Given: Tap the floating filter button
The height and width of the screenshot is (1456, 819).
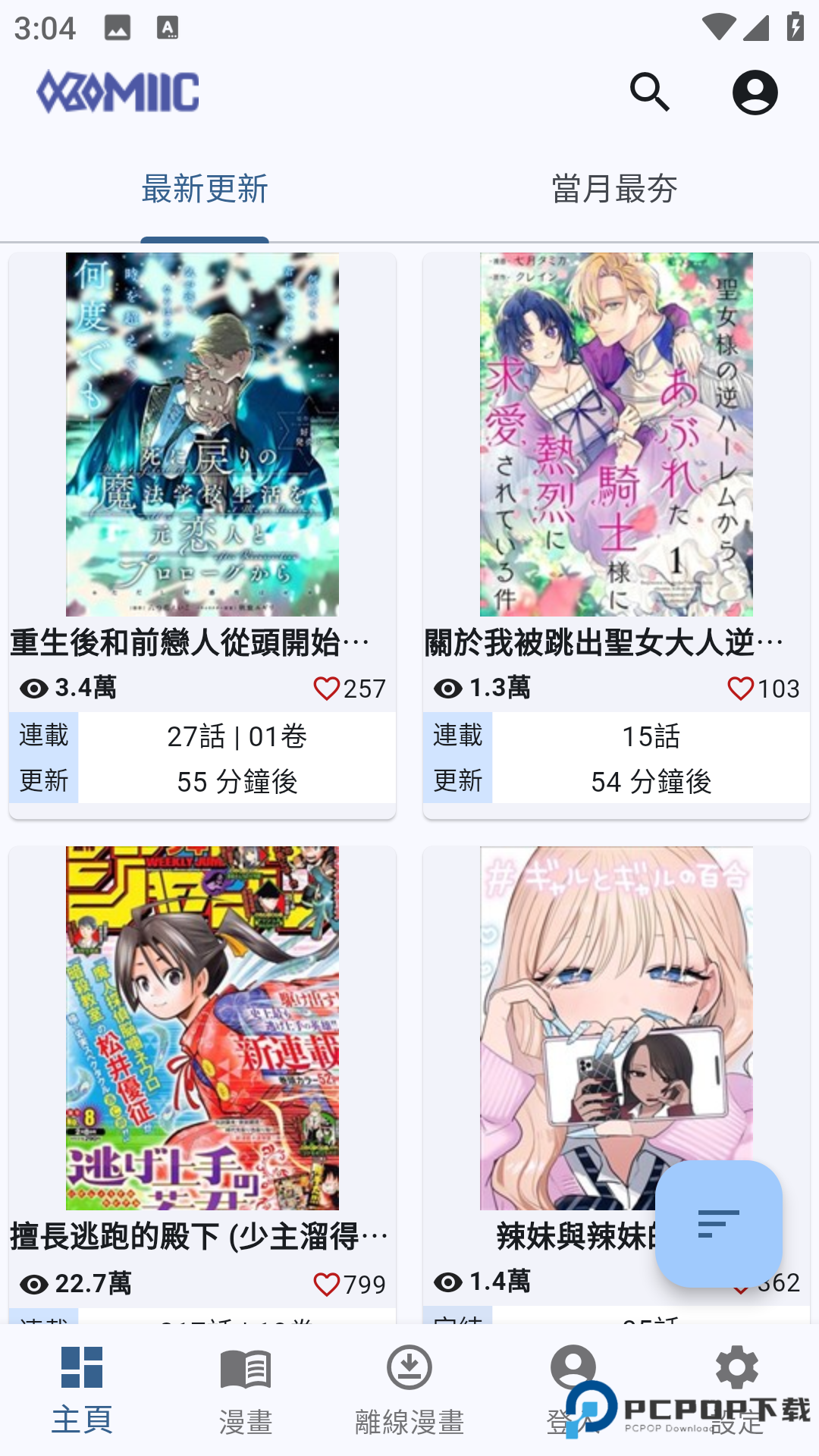Looking at the screenshot, I should tap(718, 1223).
